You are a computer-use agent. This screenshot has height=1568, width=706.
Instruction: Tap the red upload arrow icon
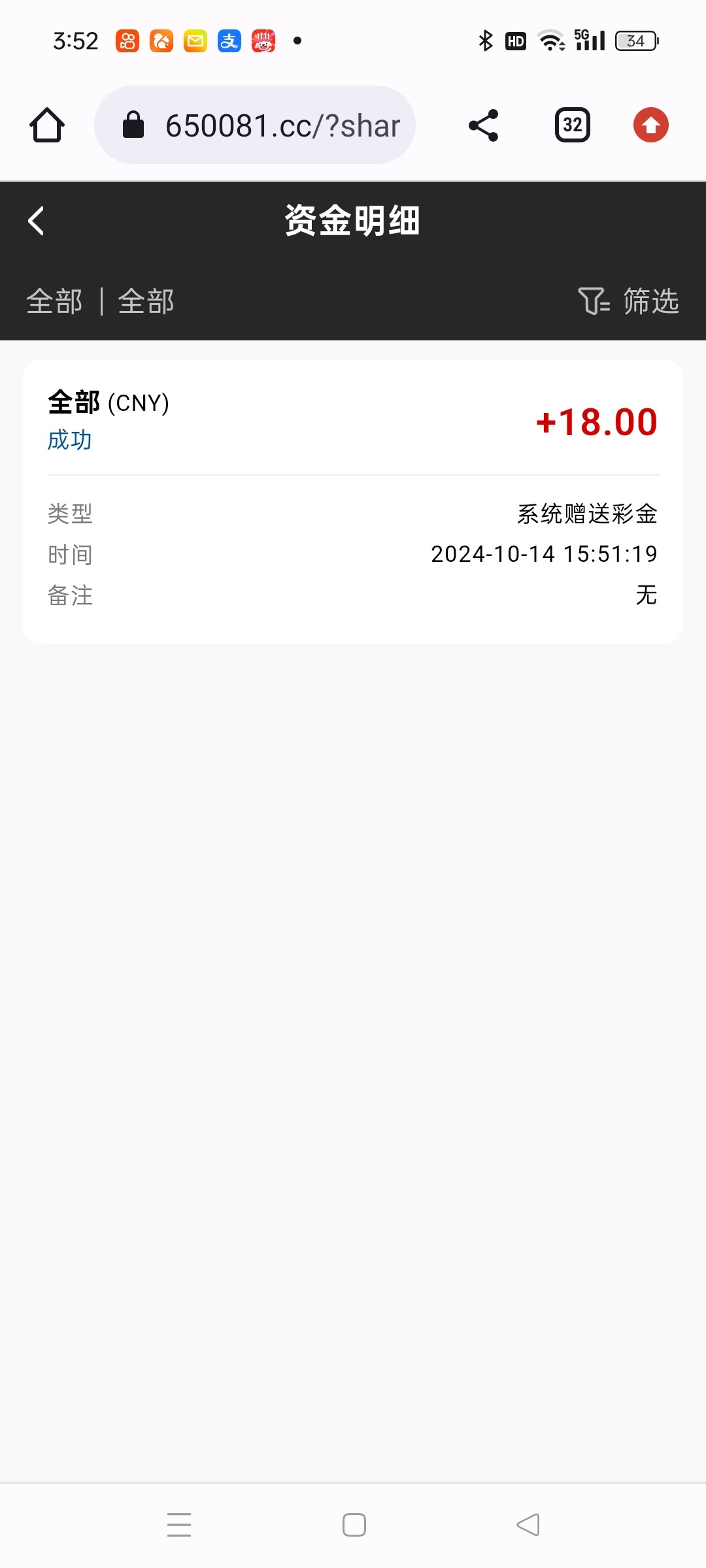click(x=651, y=125)
